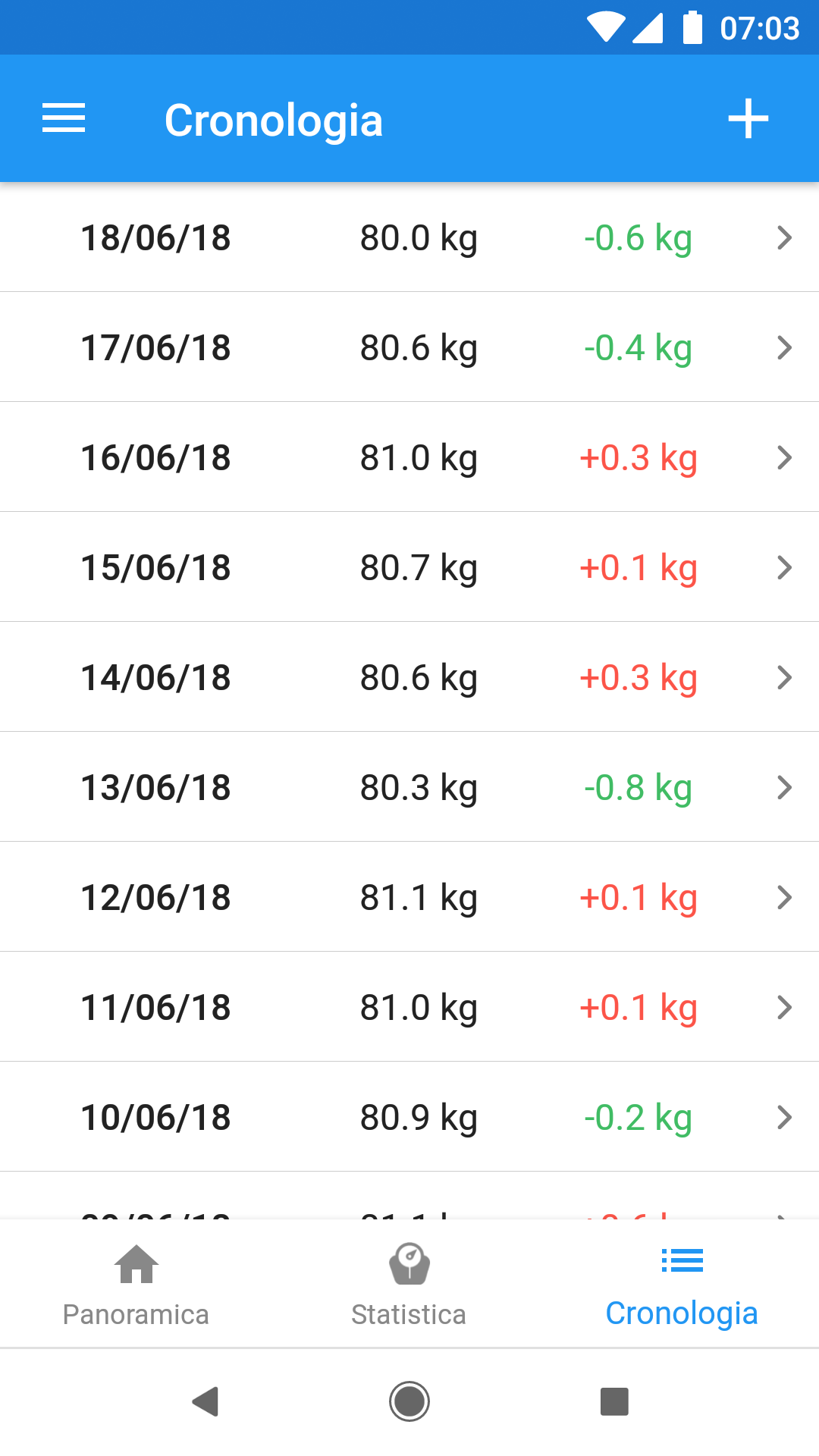Select the 13/06/18 weight record
This screenshot has width=819, height=1456.
[409, 787]
